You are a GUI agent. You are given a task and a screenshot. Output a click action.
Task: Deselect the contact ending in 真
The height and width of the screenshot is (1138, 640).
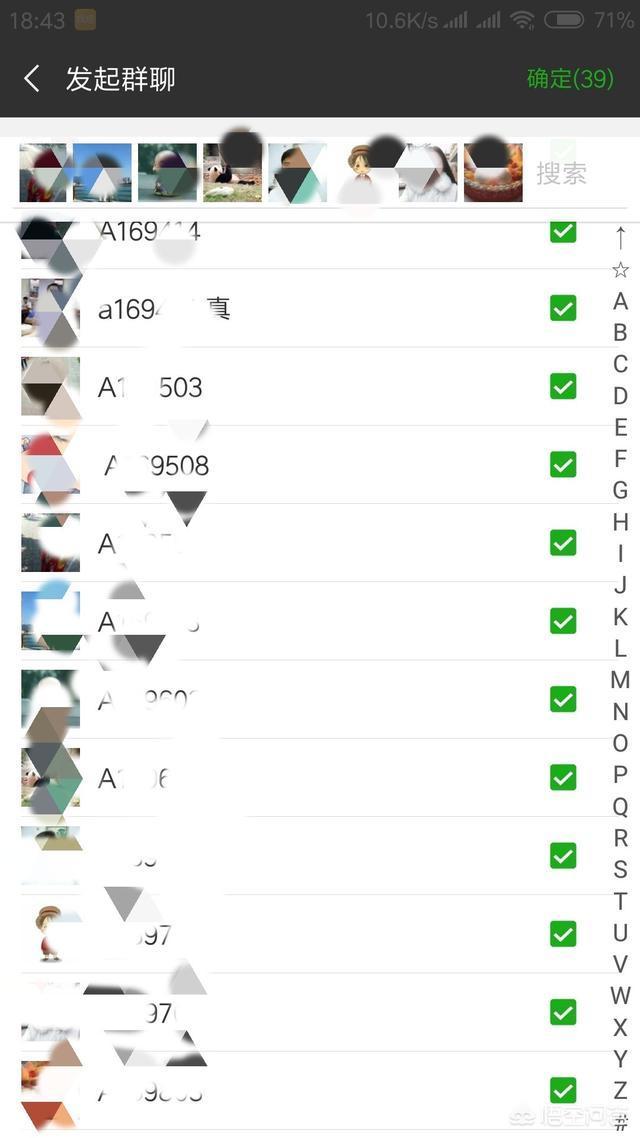tap(563, 308)
